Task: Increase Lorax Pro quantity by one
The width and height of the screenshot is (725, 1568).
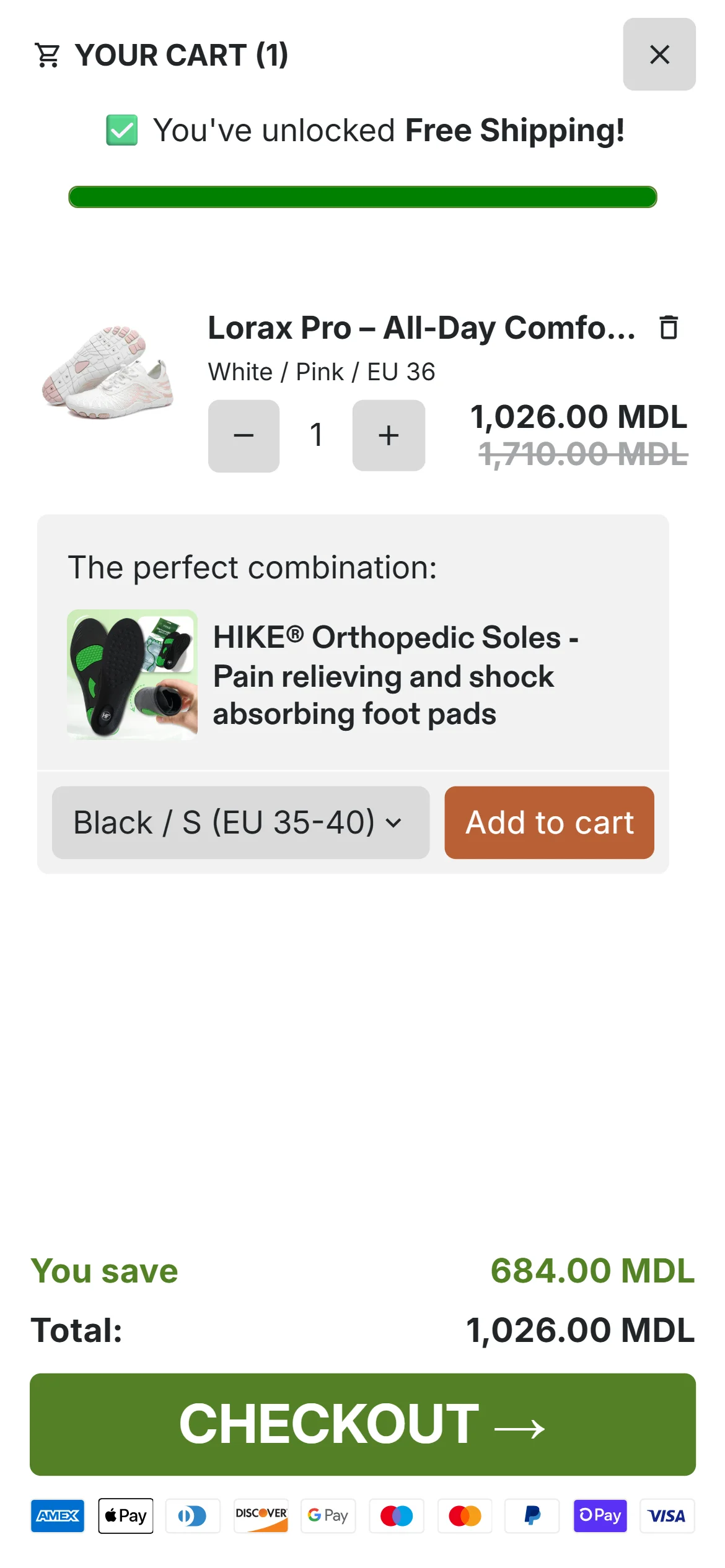Action: [389, 435]
